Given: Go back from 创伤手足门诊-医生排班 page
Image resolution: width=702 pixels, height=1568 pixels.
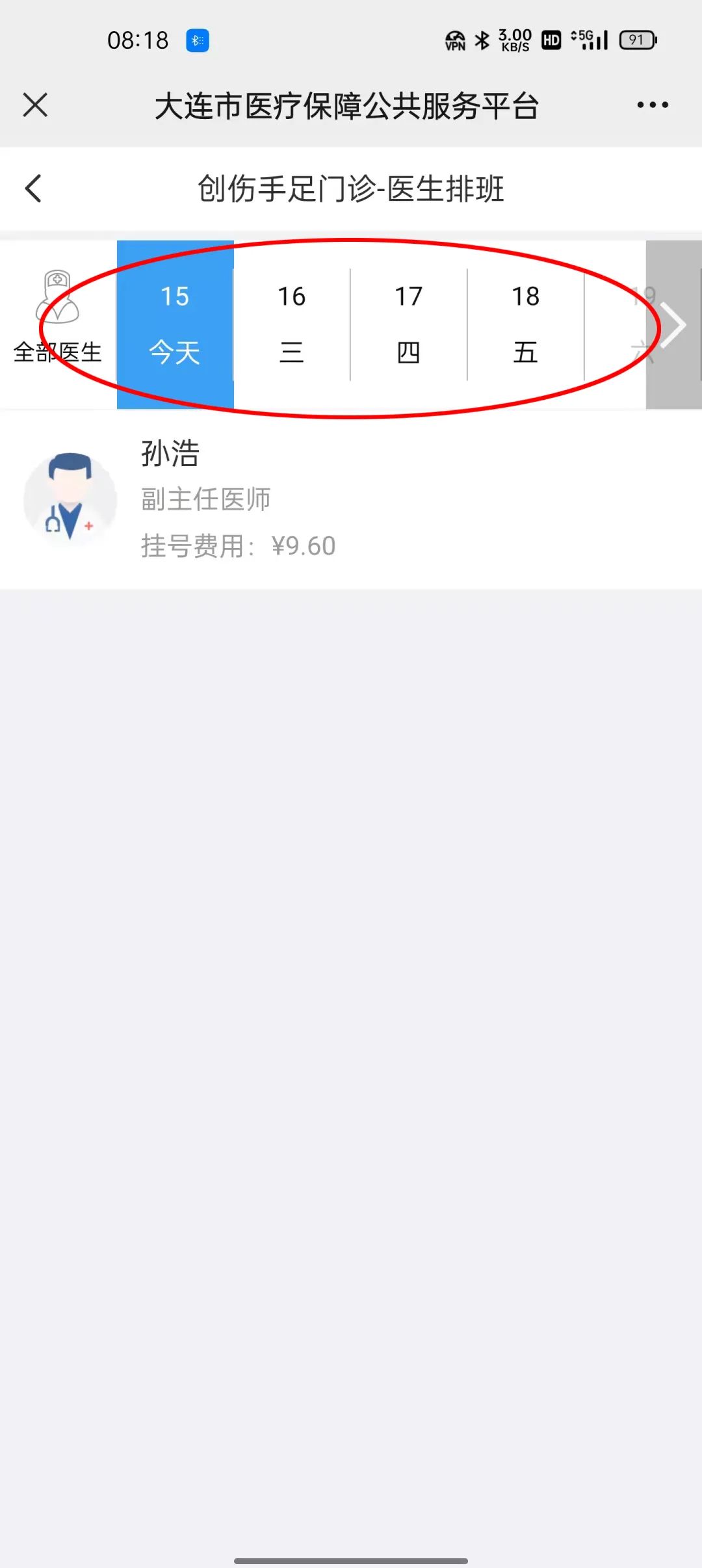Looking at the screenshot, I should 34,189.
